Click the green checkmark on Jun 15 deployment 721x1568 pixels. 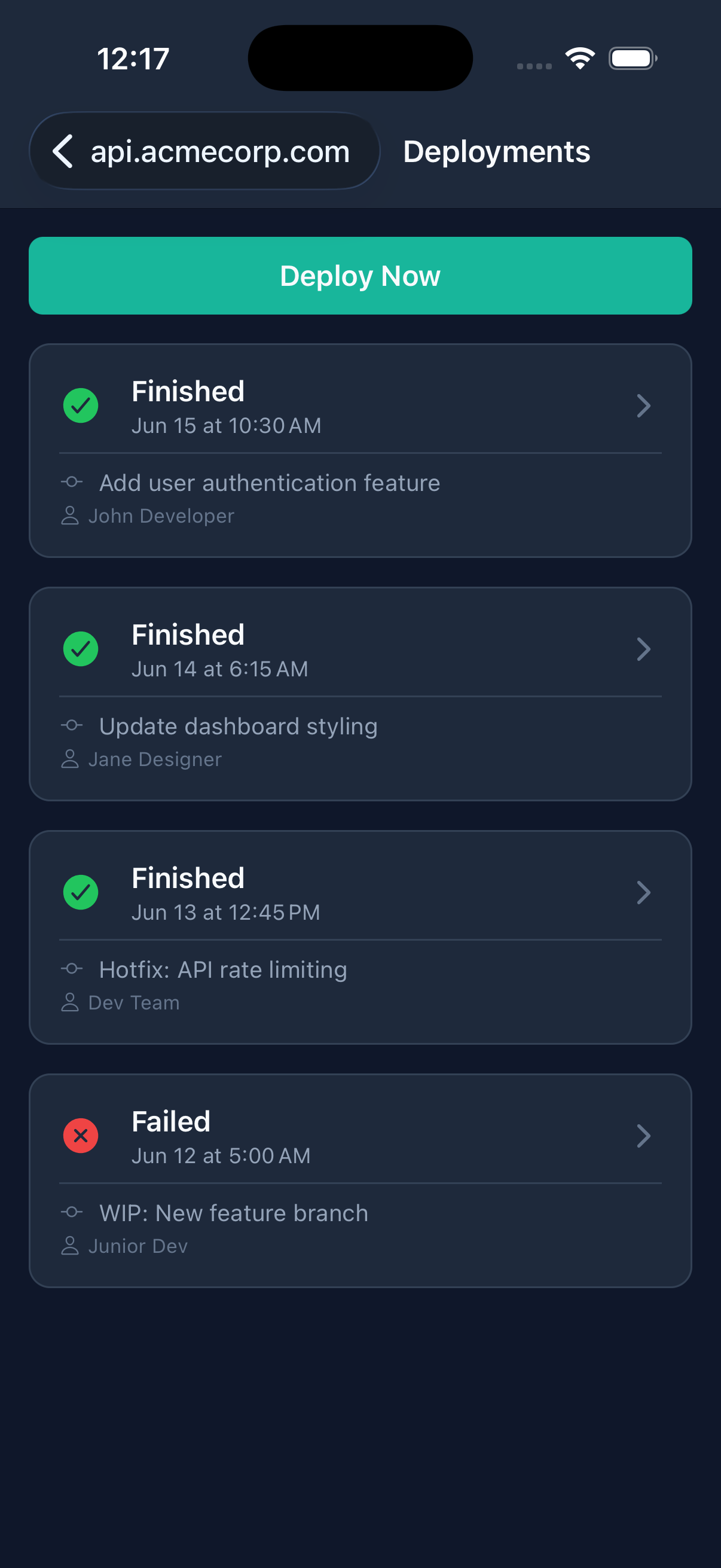point(80,405)
